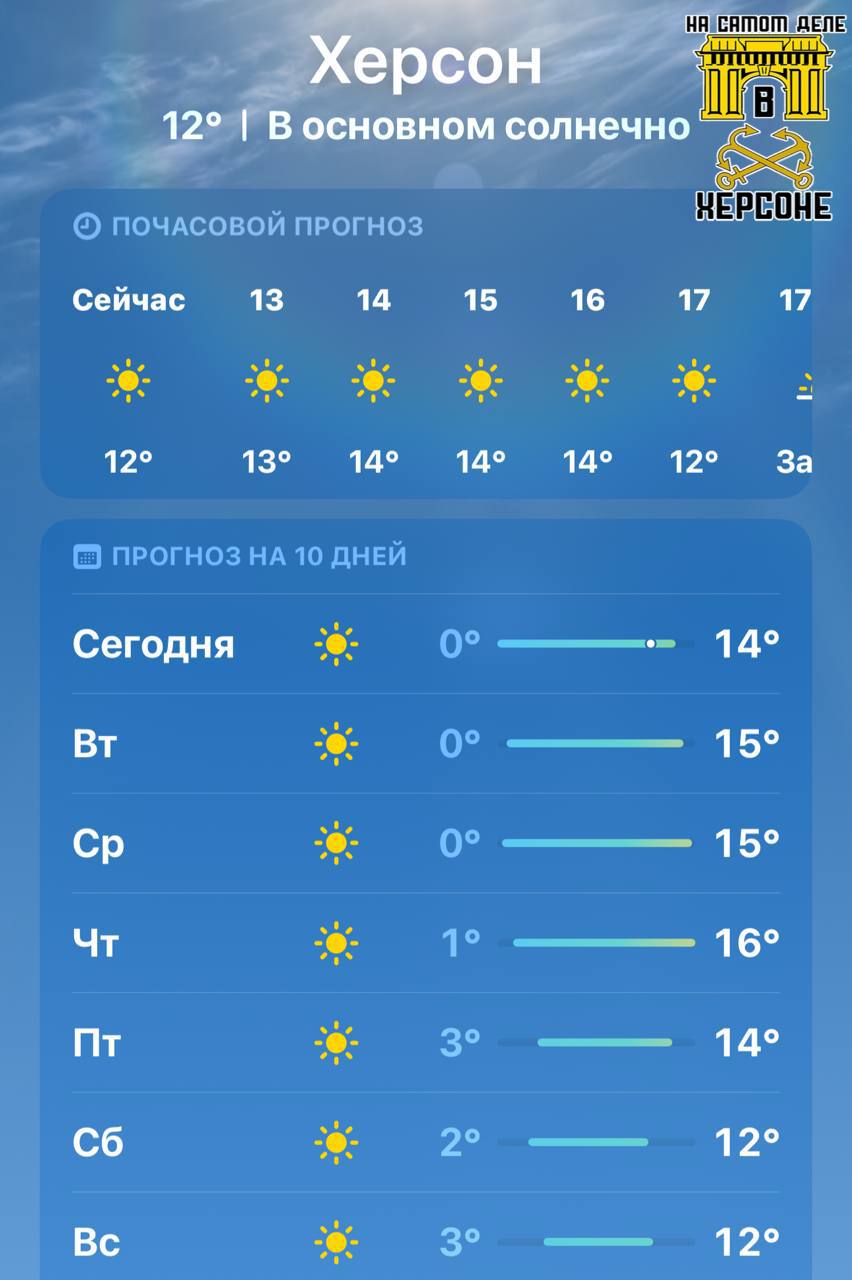Open the Вс daily forecast row
Viewport: 852px width, 1280px height.
425,1242
